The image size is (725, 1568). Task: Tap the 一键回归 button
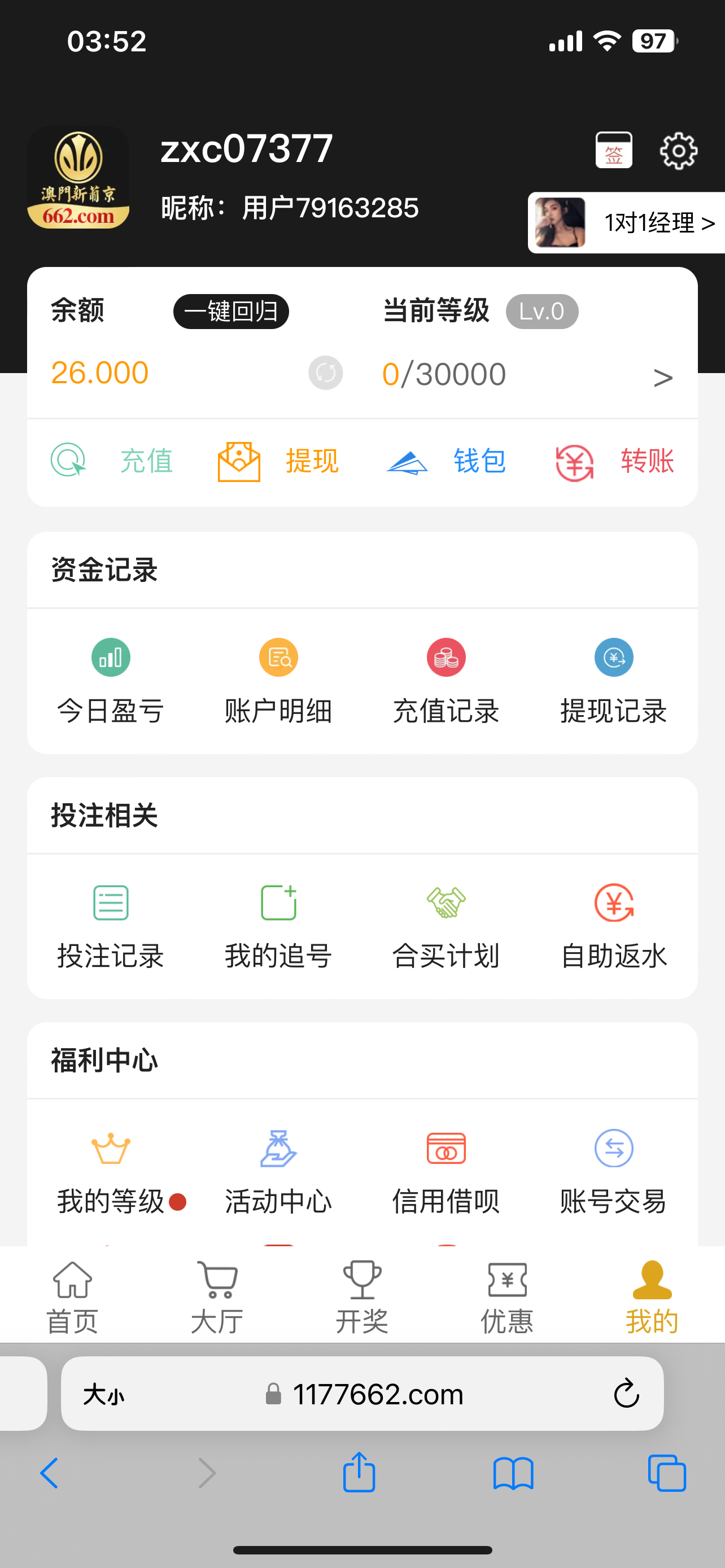231,312
